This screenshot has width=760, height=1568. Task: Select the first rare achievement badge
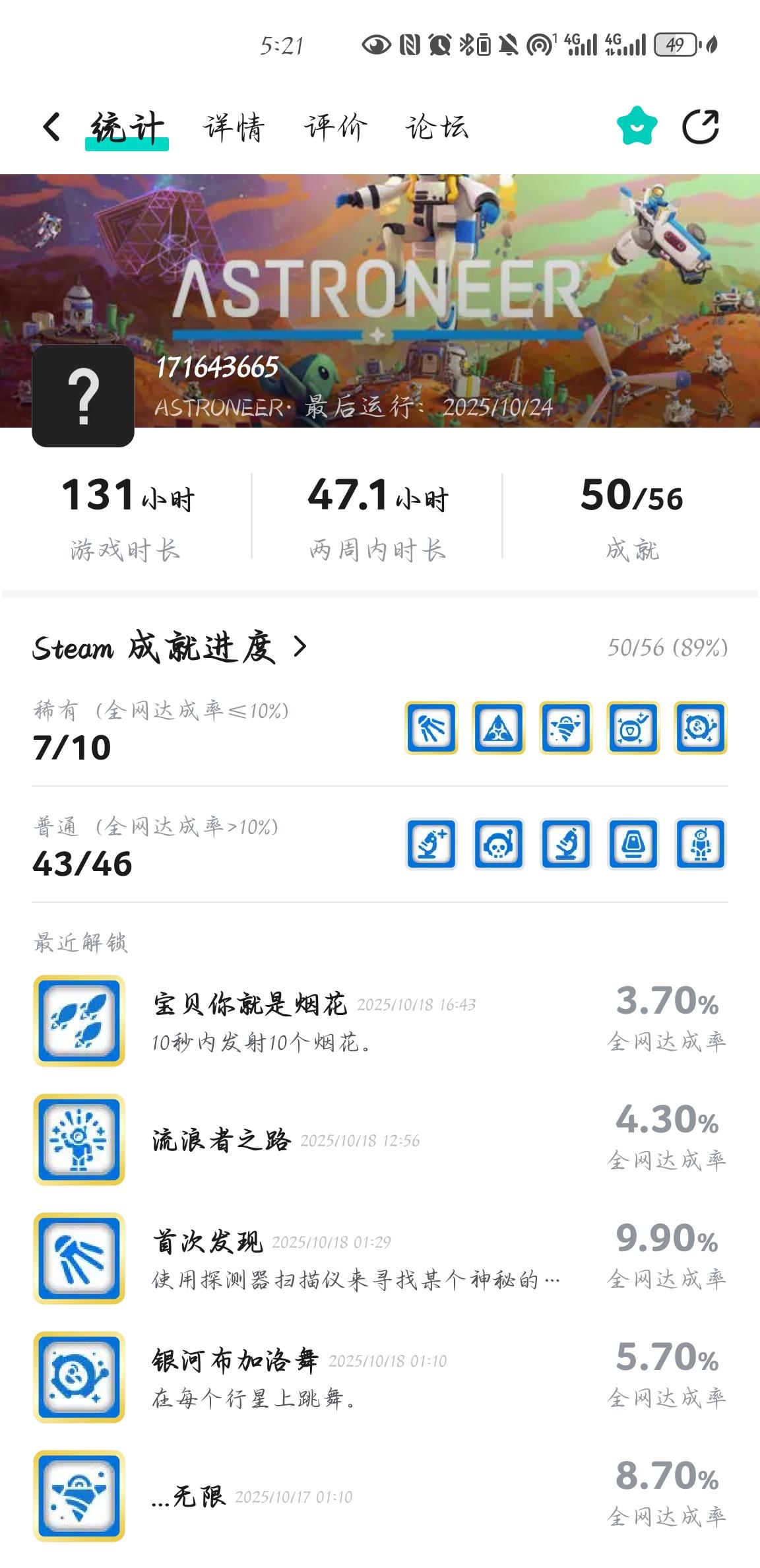point(432,728)
